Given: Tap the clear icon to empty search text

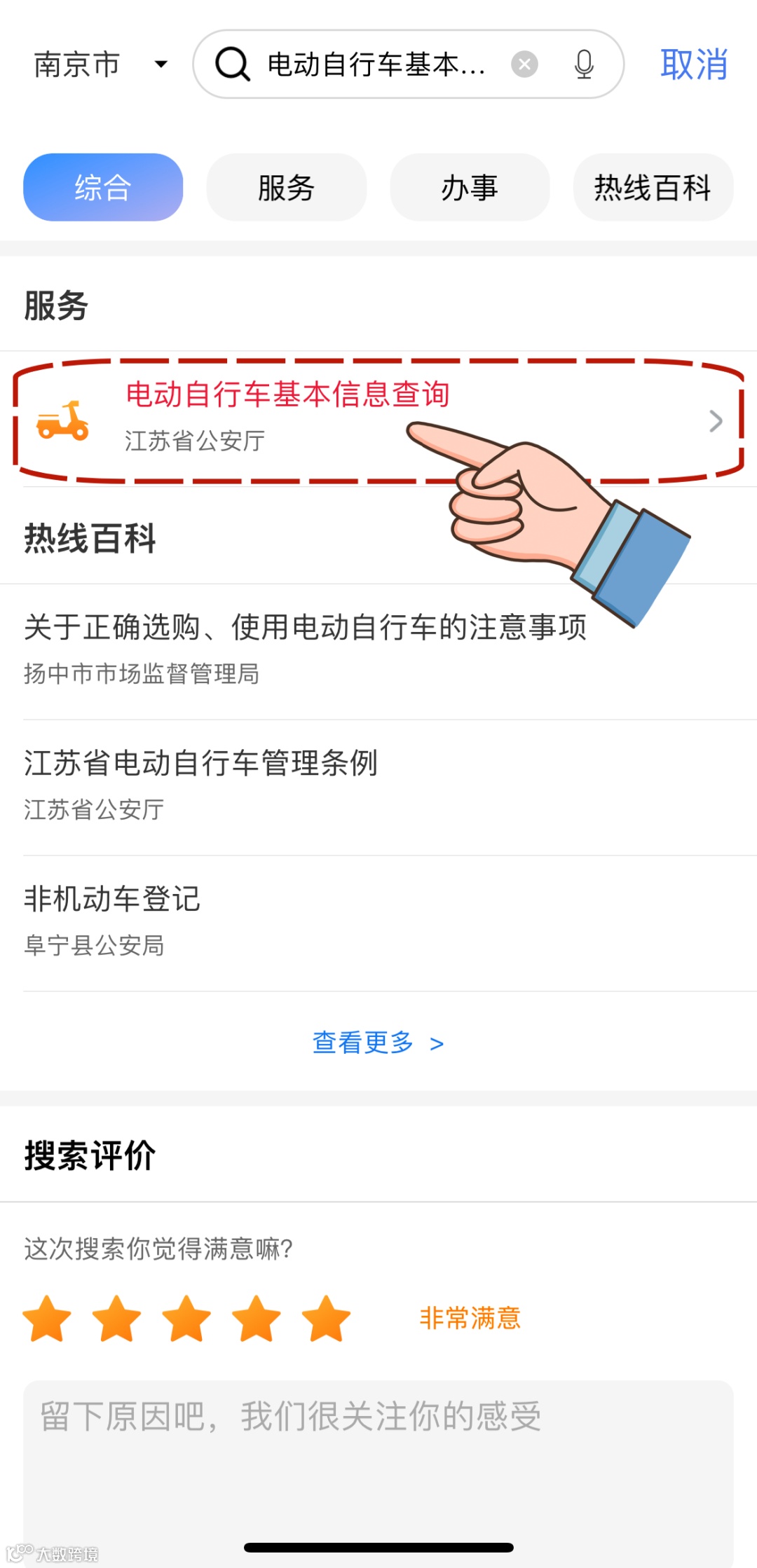Looking at the screenshot, I should pos(524,64).
